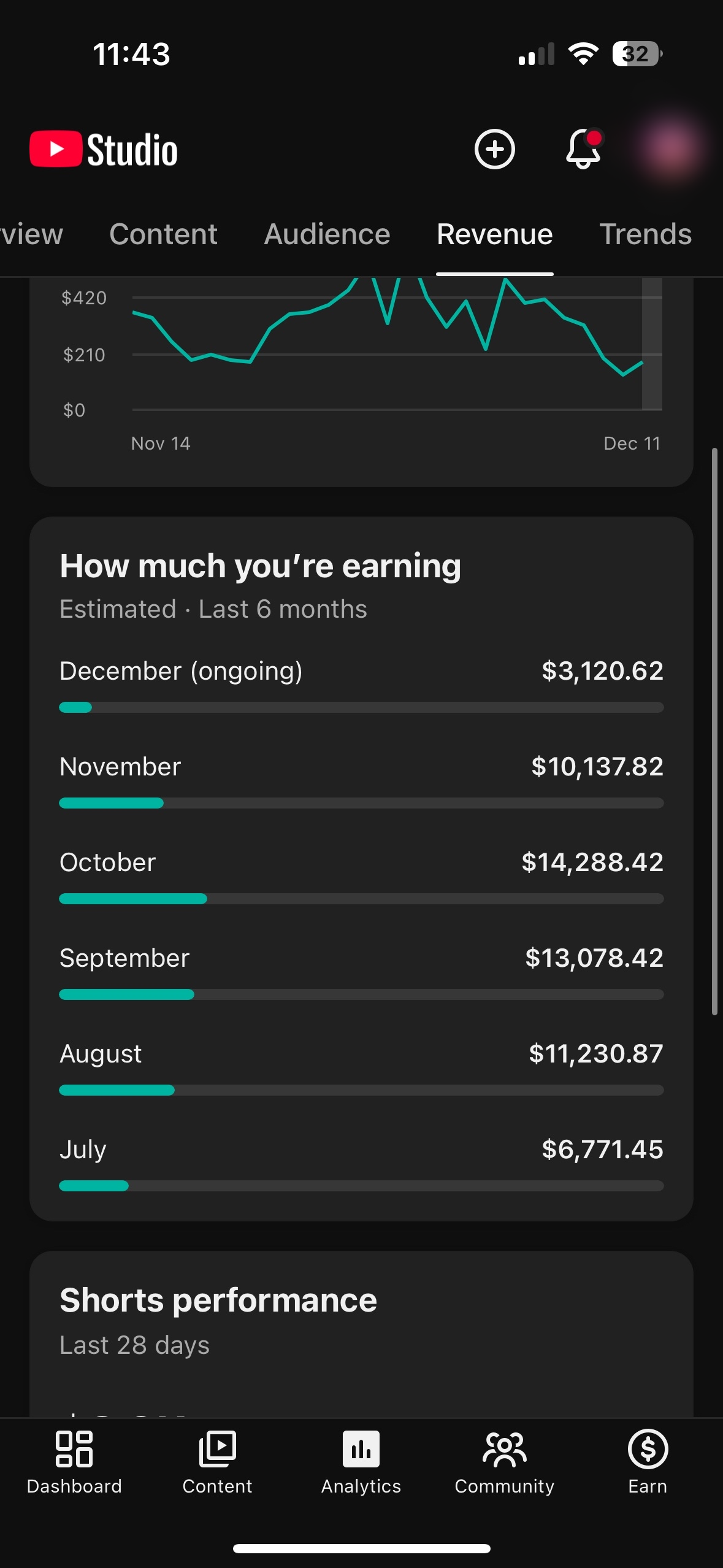Open the How much you're earning card
Viewport: 723px width, 1568px height.
260,566
